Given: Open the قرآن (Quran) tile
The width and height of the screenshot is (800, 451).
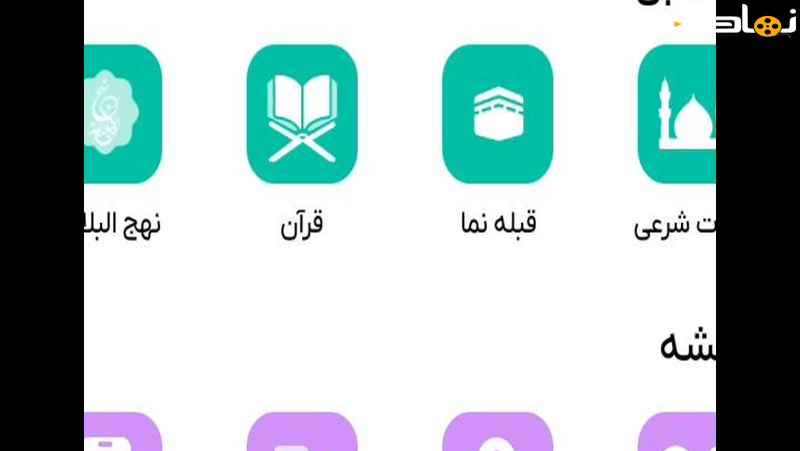Looking at the screenshot, I should tap(301, 114).
